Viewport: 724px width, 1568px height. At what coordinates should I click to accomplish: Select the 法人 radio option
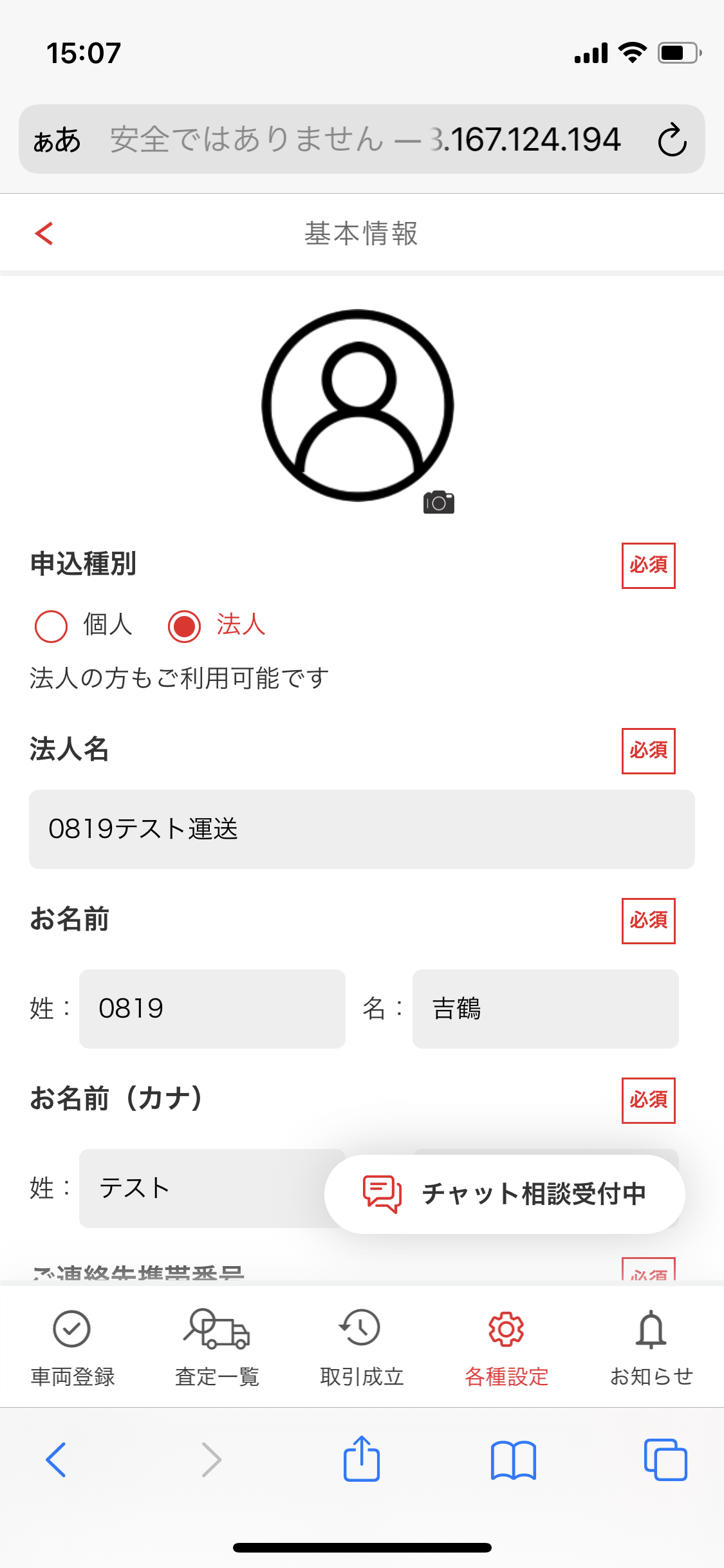(185, 626)
